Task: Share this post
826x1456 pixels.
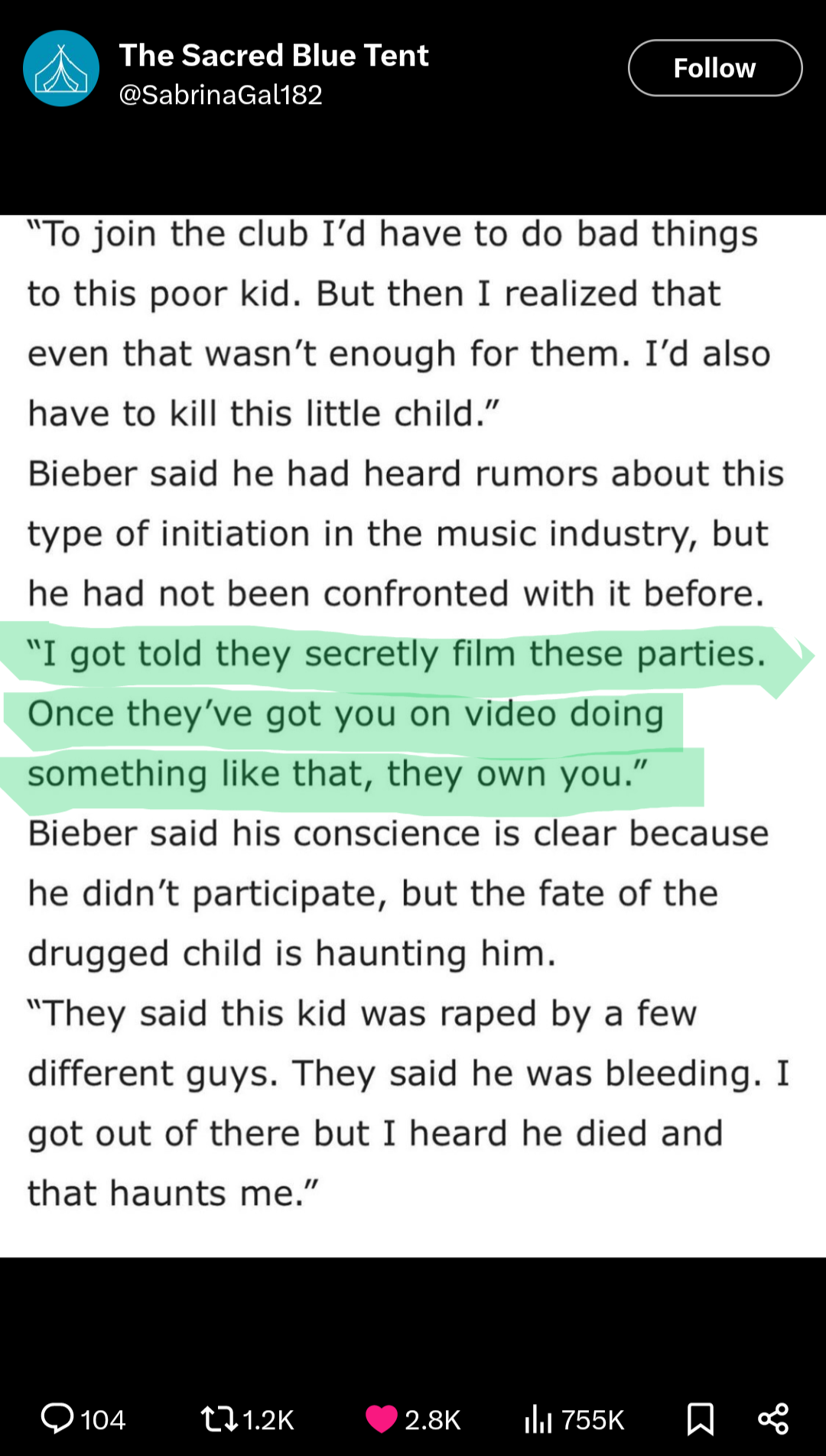Action: pyautogui.click(x=773, y=1419)
